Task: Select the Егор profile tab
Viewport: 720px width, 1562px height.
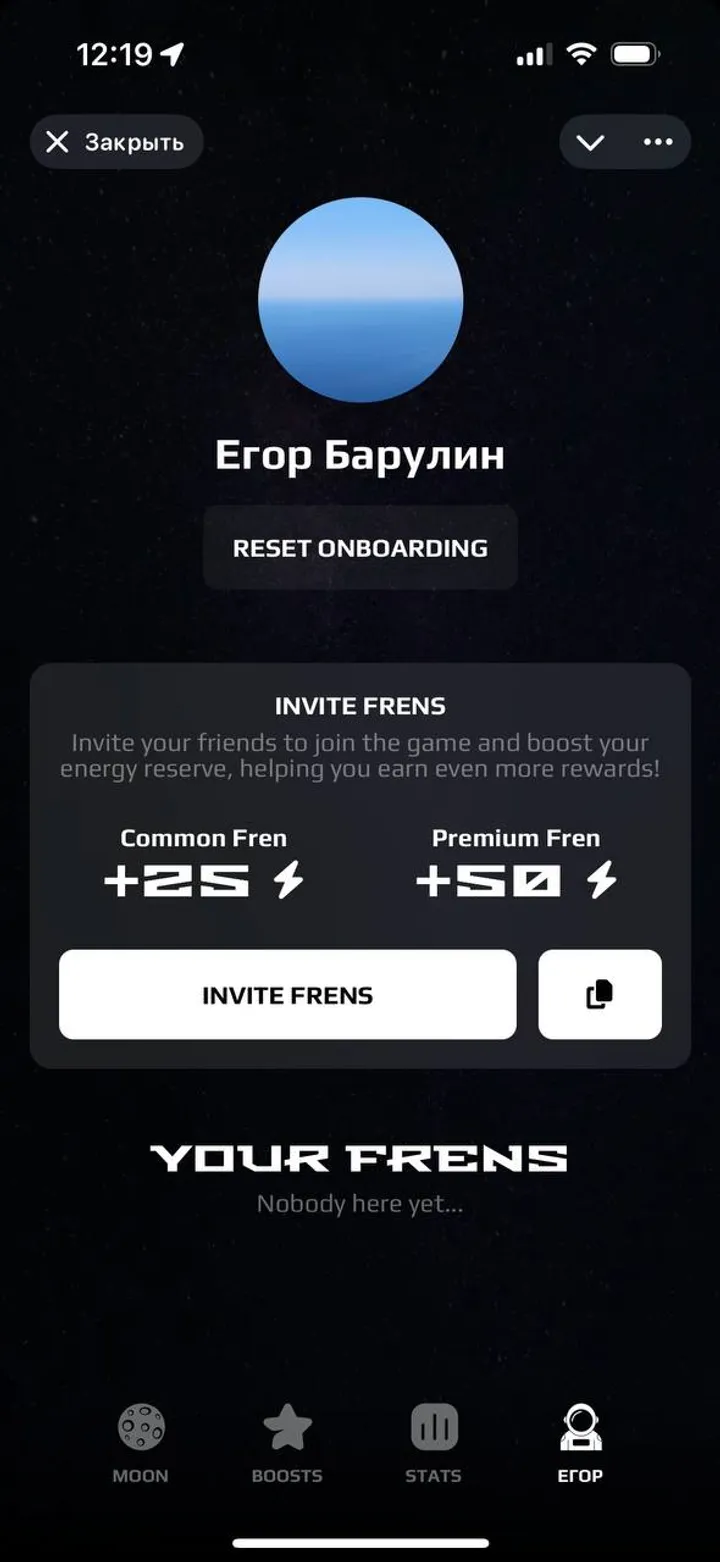Action: click(x=580, y=1442)
